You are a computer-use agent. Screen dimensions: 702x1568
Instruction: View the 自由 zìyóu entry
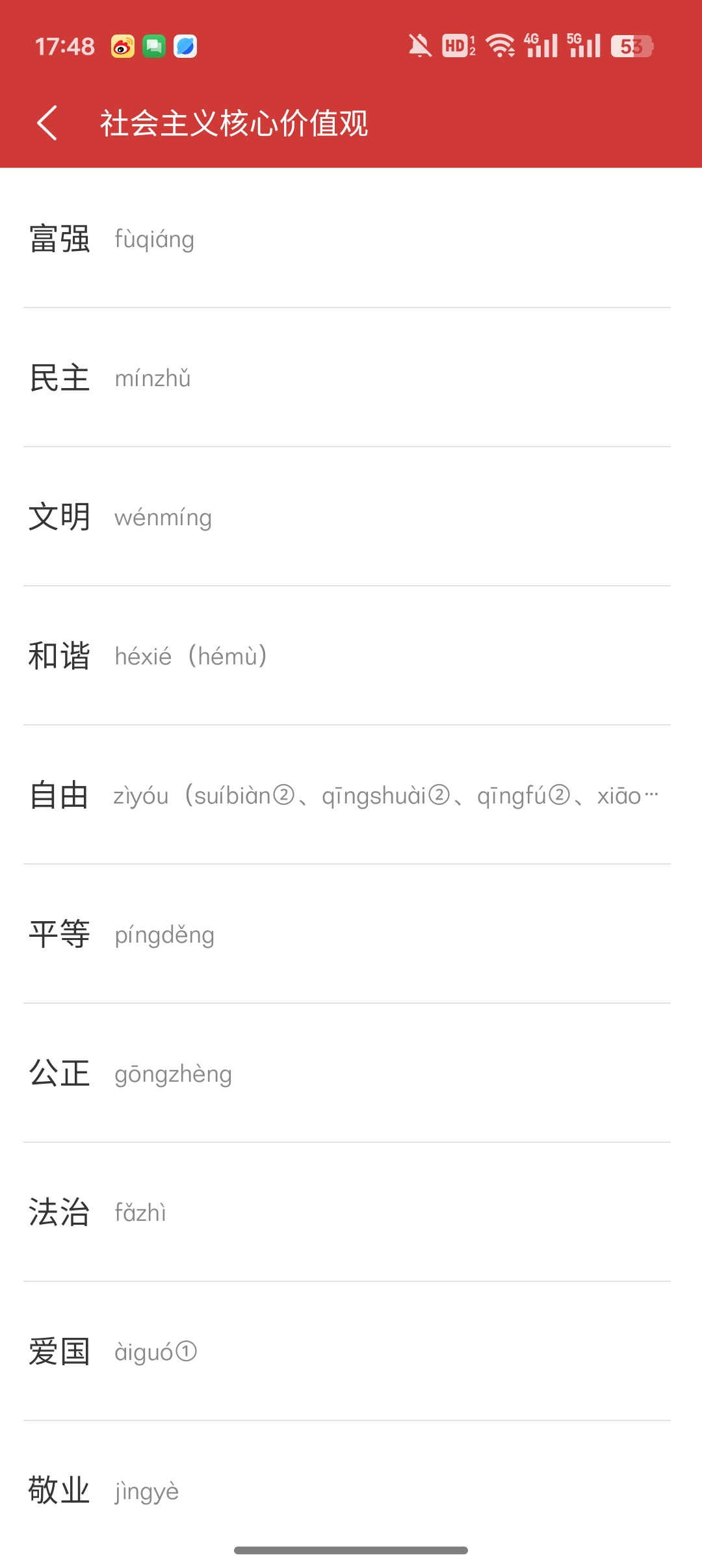point(351,795)
